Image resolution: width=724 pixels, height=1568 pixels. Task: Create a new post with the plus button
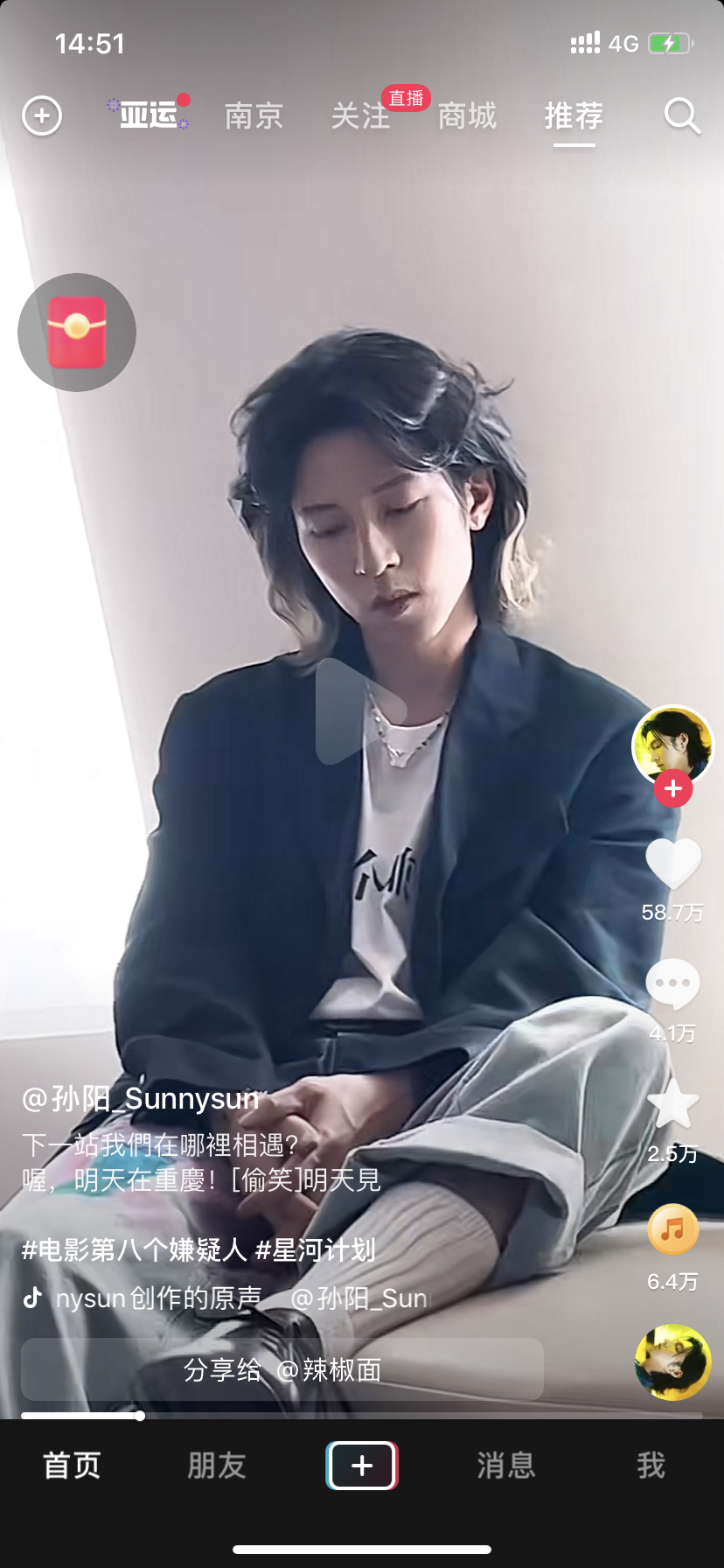pyautogui.click(x=362, y=1465)
